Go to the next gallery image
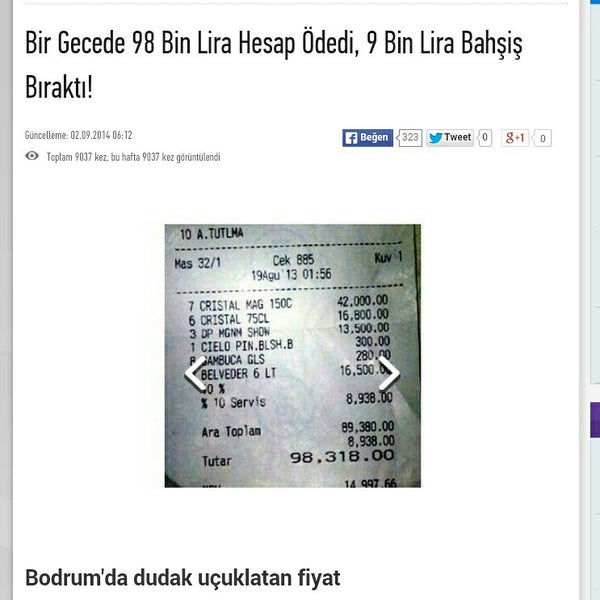Viewport: 600px width, 600px height. [x=388, y=373]
